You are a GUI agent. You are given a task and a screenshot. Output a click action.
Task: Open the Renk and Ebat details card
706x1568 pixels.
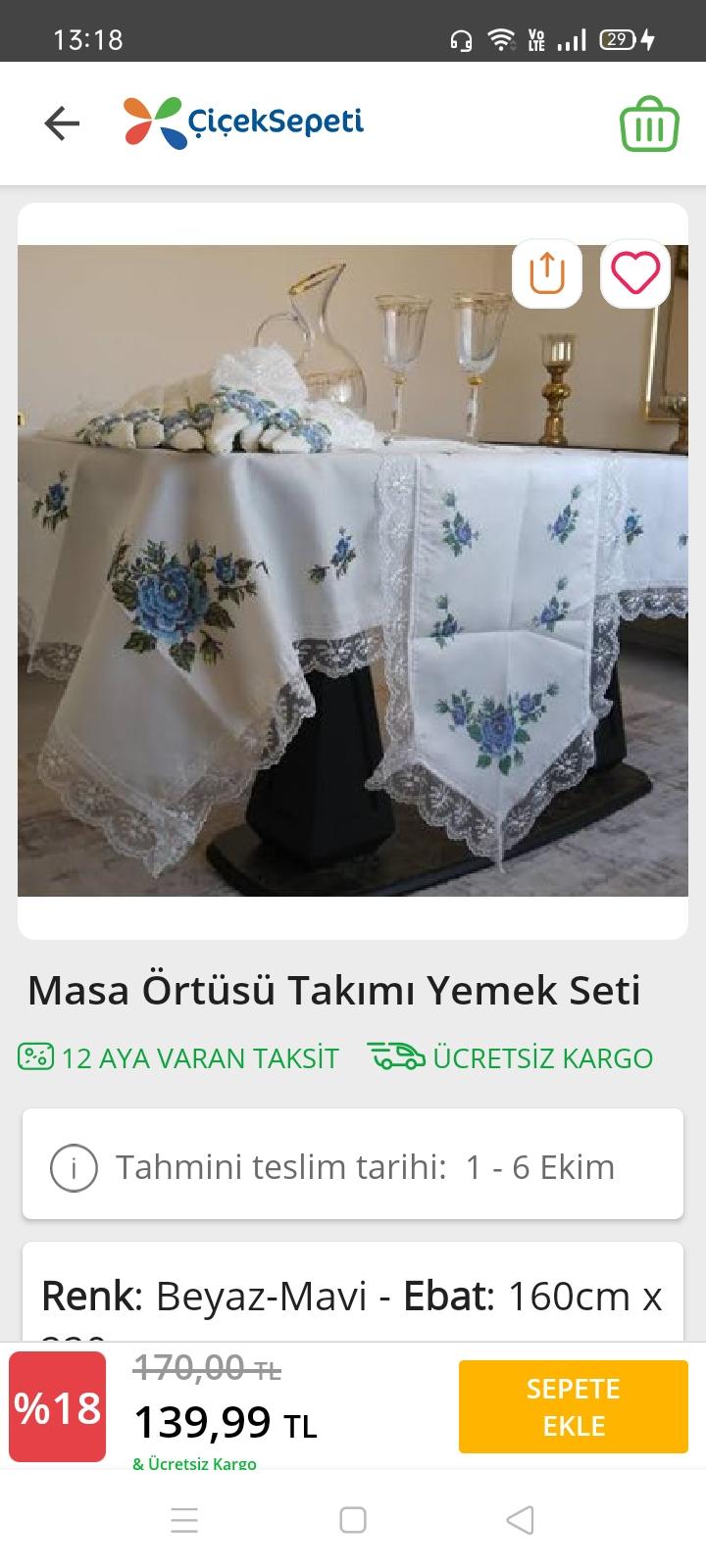(x=353, y=1296)
